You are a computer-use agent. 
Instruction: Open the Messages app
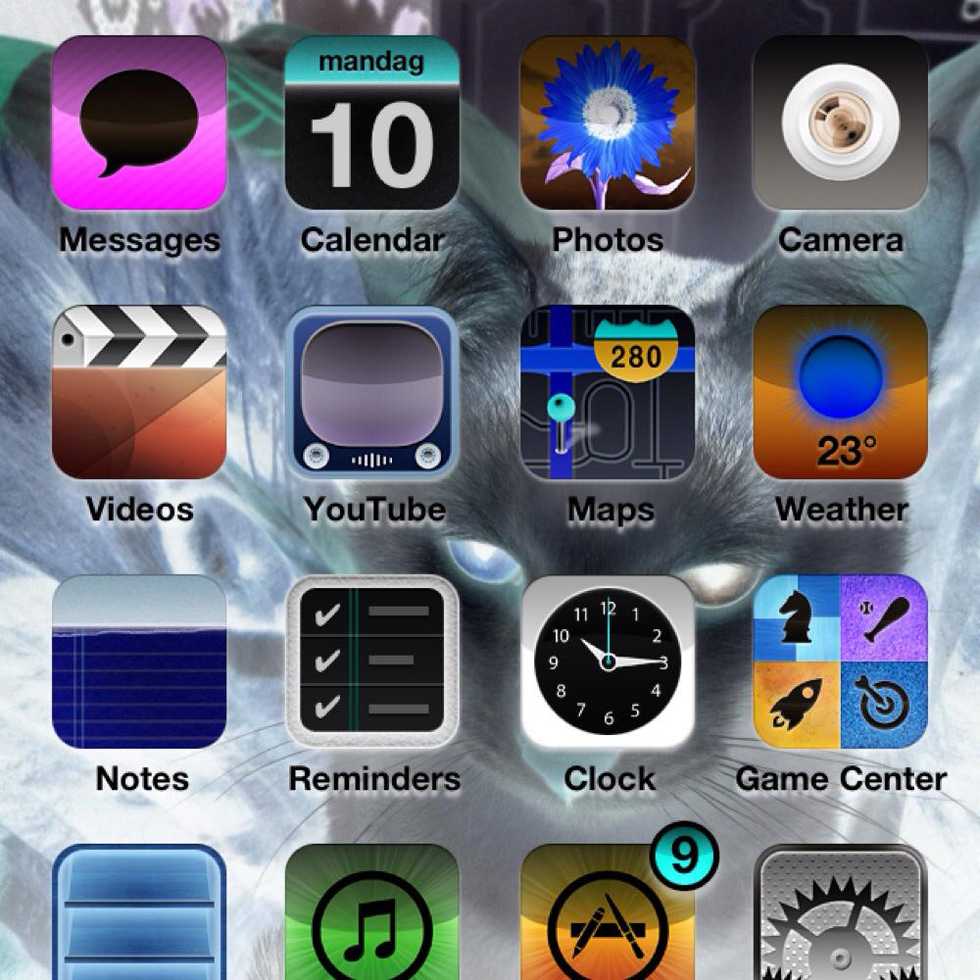click(139, 123)
